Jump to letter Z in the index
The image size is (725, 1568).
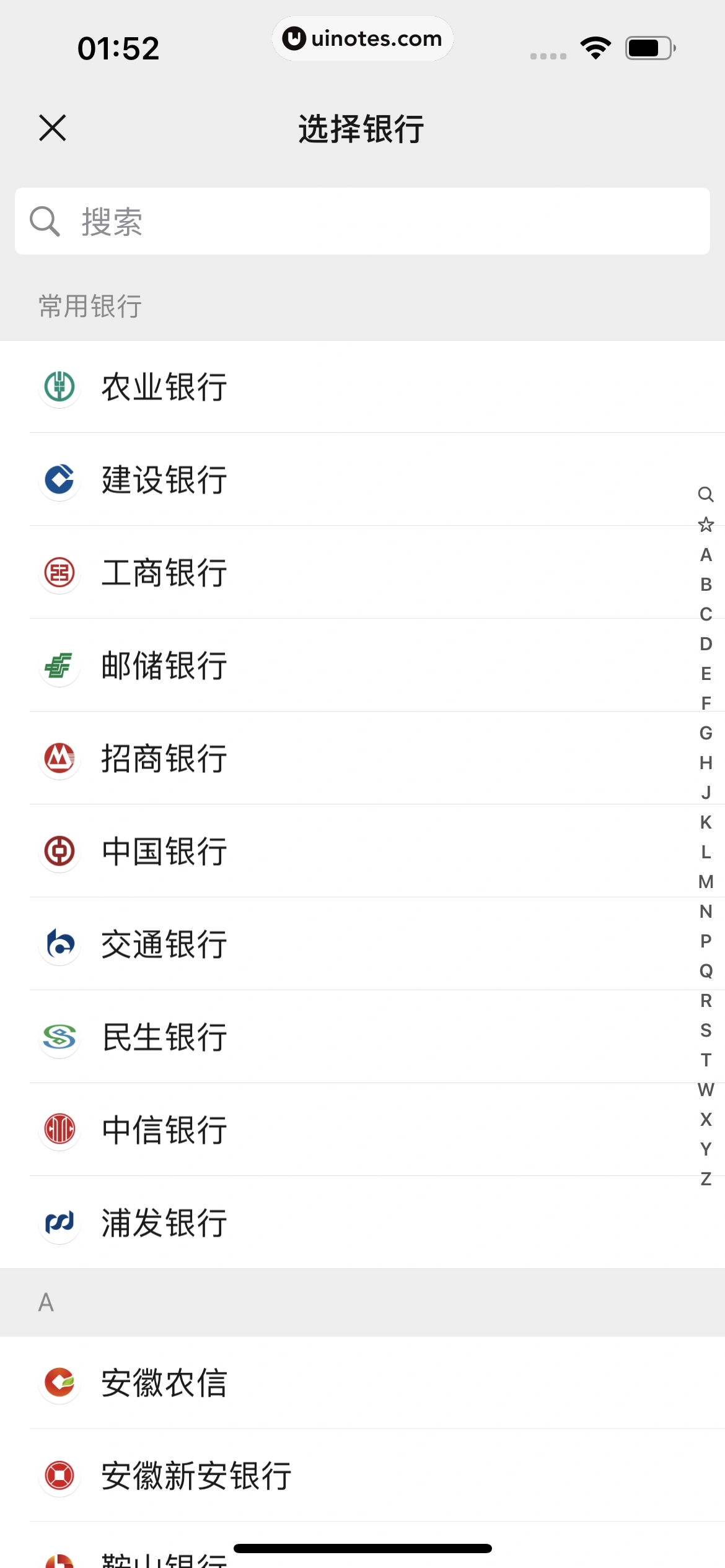pos(705,1178)
